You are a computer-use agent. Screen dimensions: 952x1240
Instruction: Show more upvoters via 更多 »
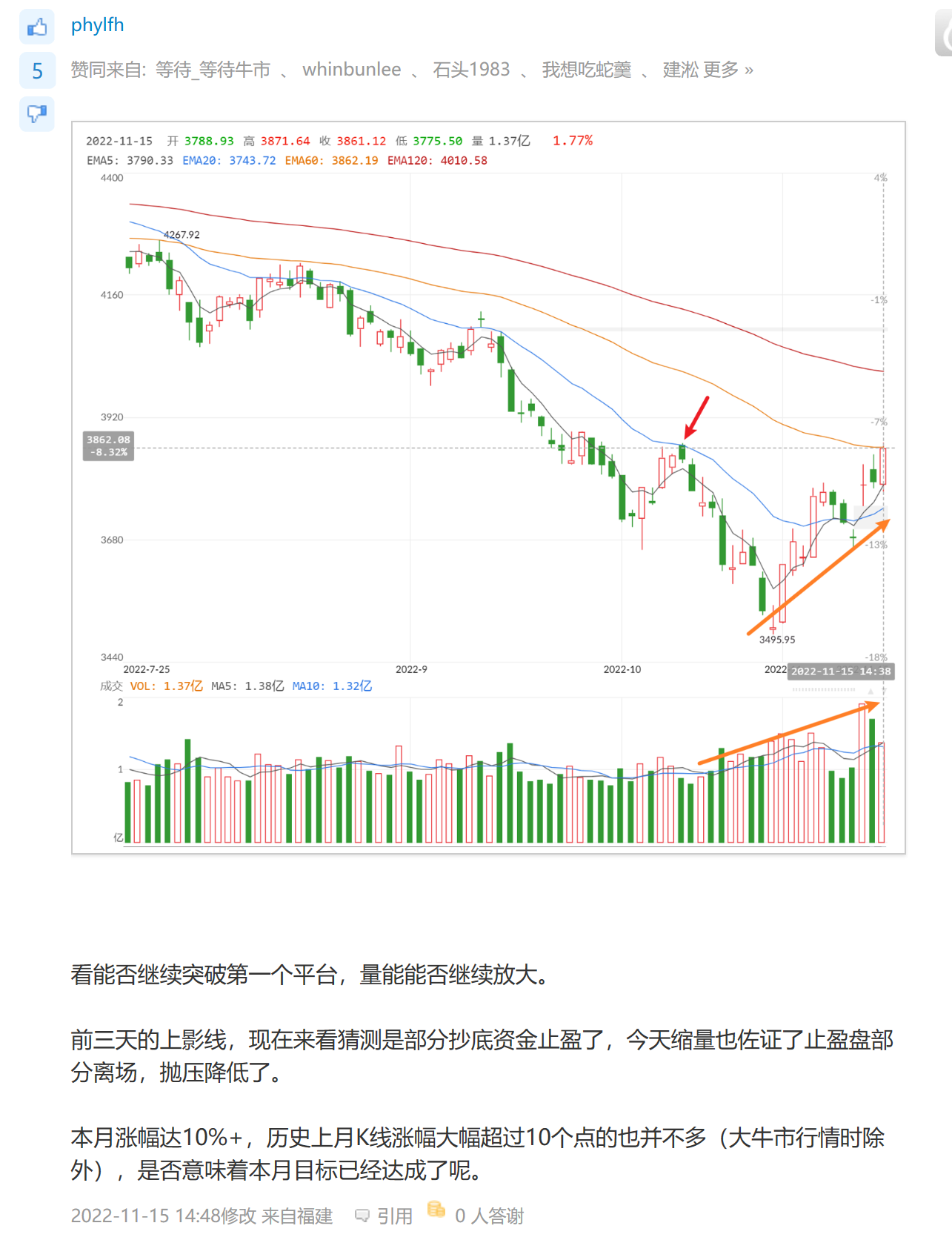(x=728, y=70)
